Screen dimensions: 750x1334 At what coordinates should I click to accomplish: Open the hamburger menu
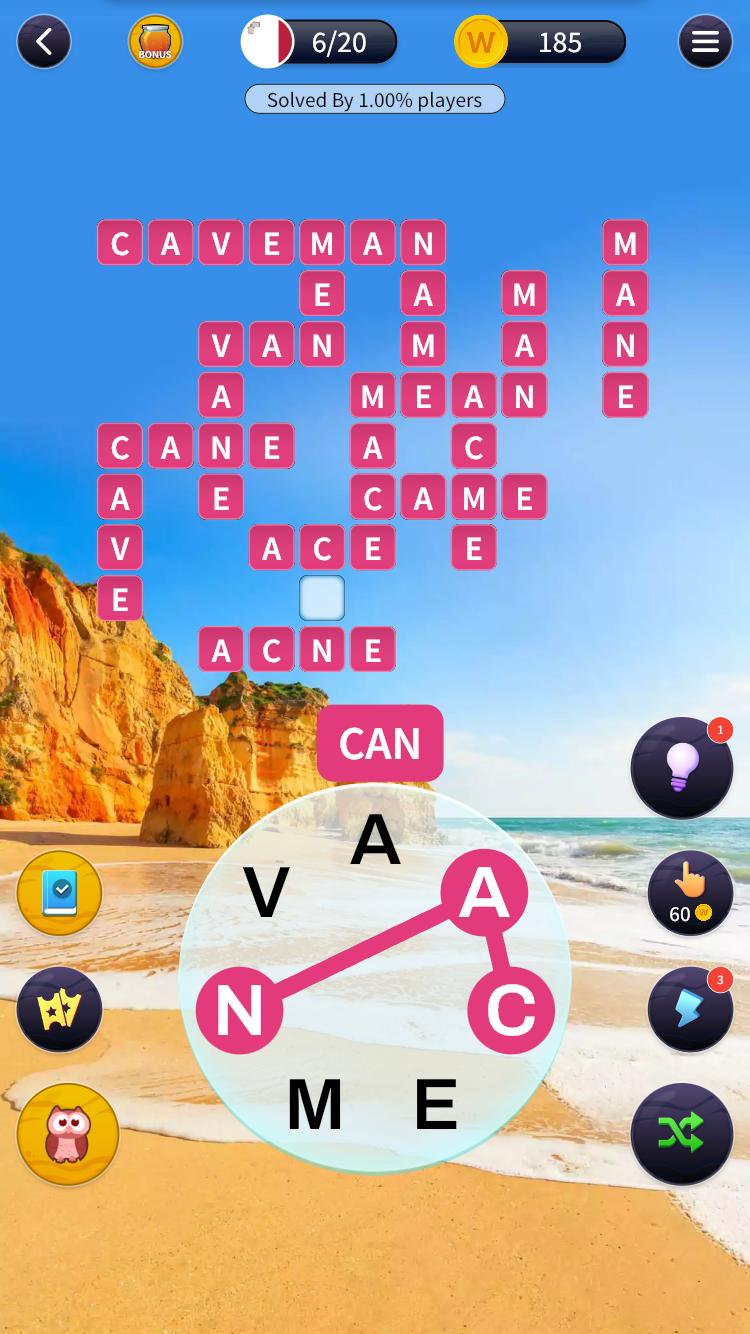[x=705, y=42]
